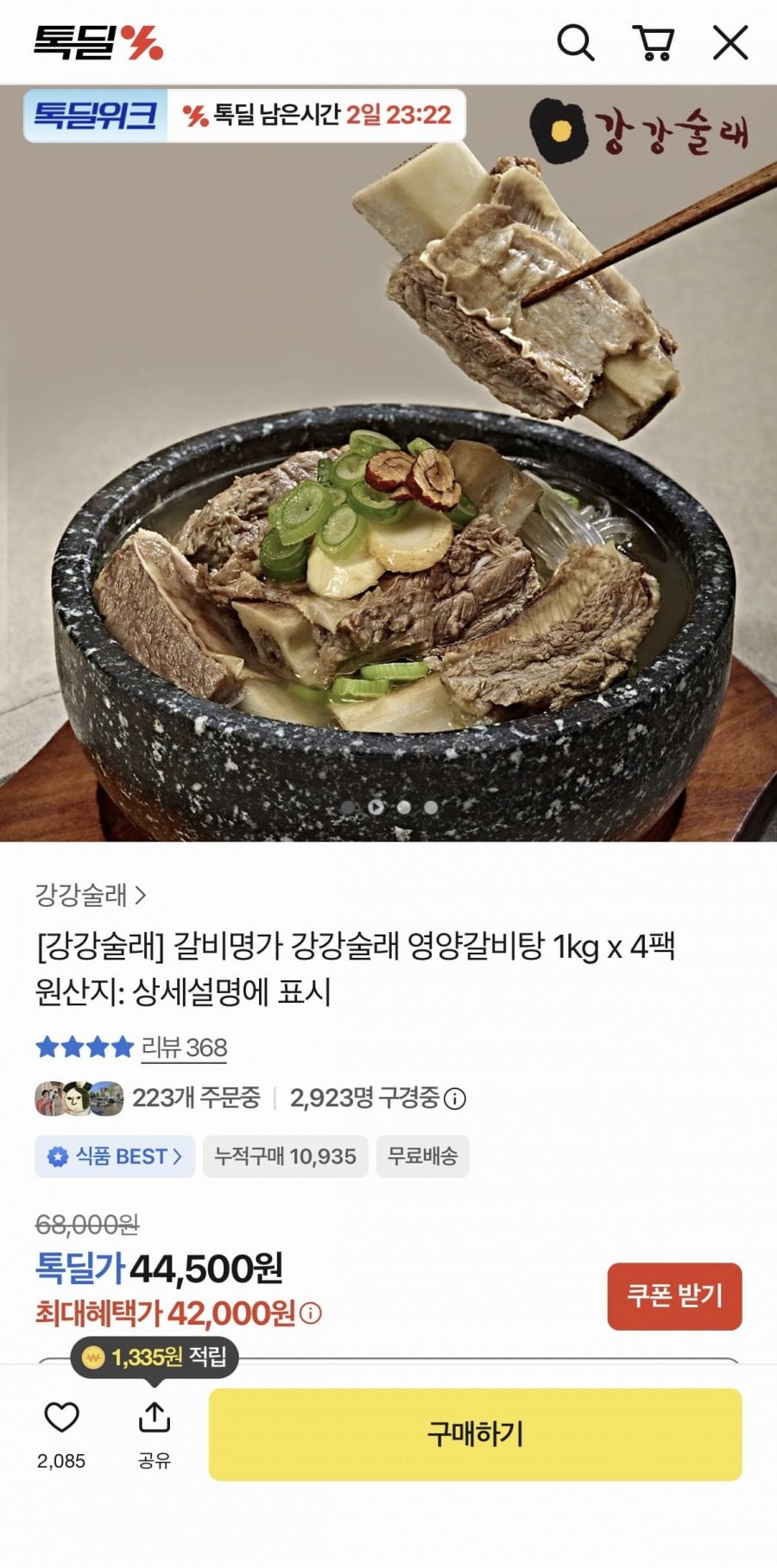The width and height of the screenshot is (777, 1568).
Task: Share this product via 공유
Action: 155,1433
